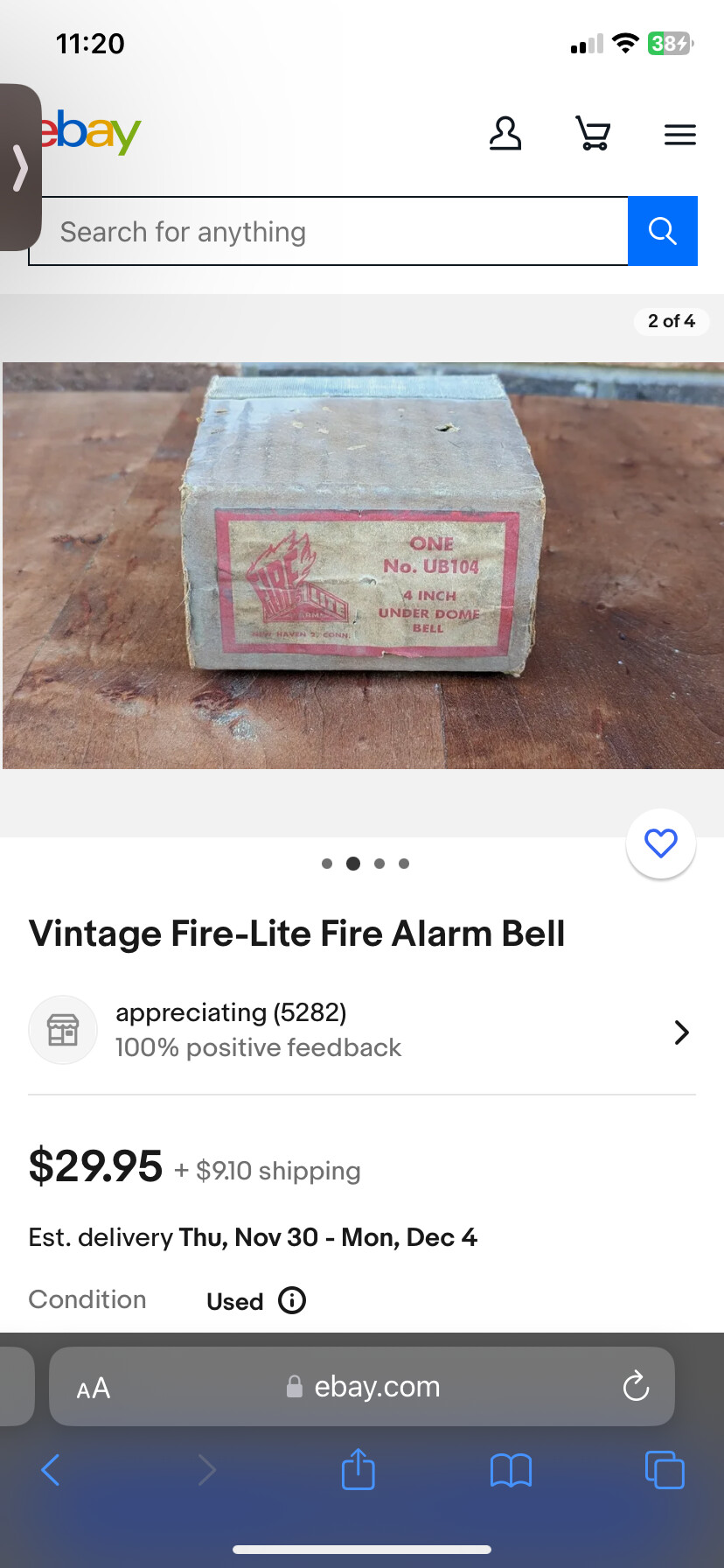This screenshot has height=1568, width=724.
Task: Open the shopping cart
Action: pos(593,135)
